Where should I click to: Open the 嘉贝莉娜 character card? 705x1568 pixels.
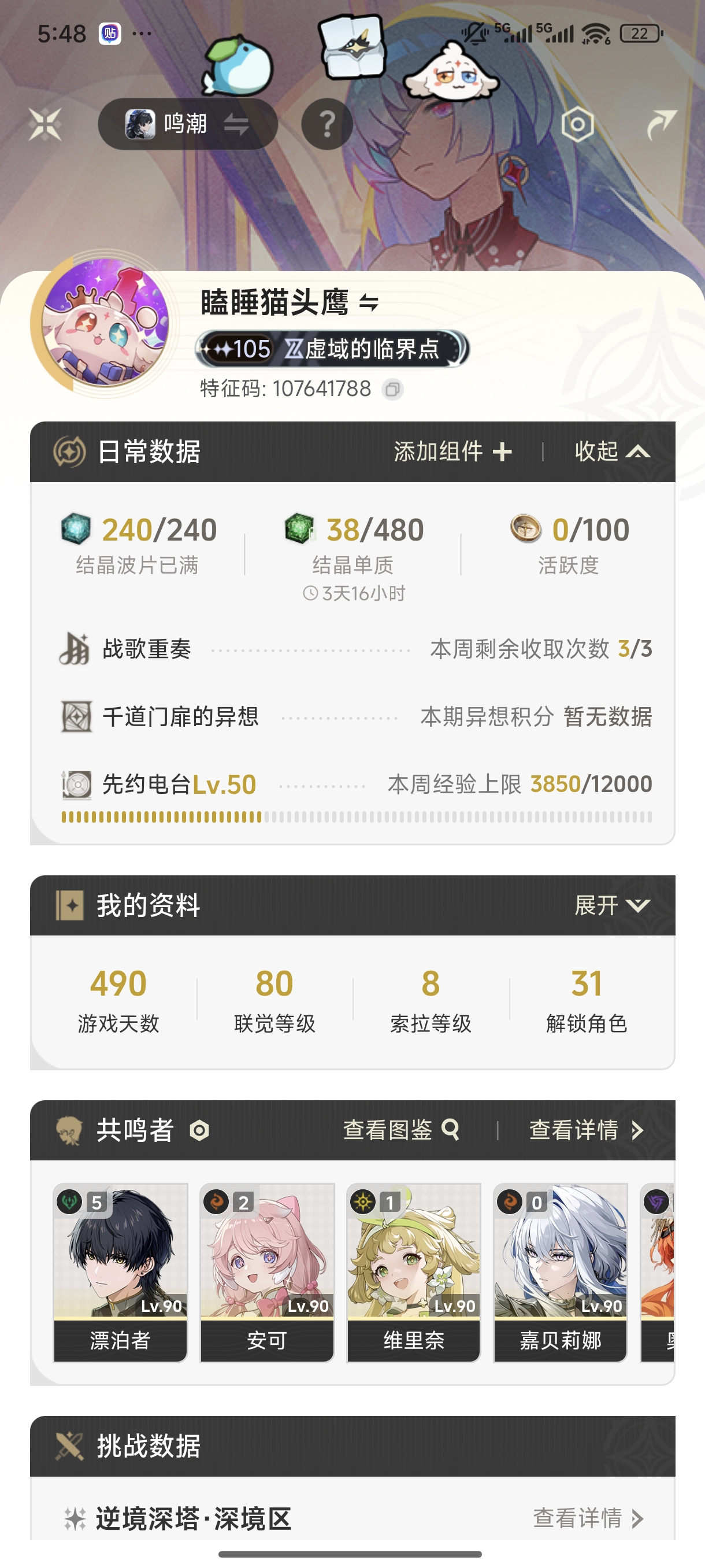[x=560, y=1272]
